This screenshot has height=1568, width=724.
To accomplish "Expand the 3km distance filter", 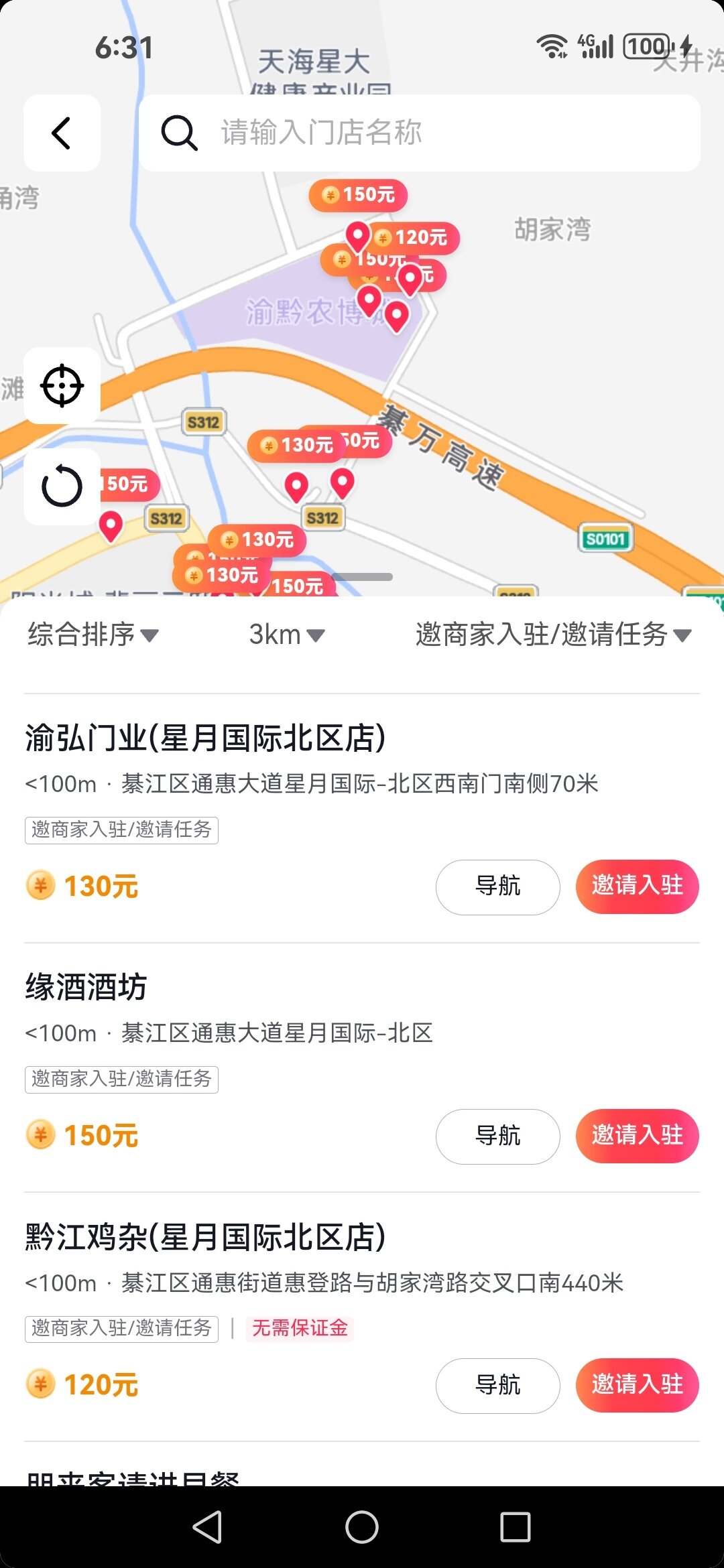I will point(287,635).
